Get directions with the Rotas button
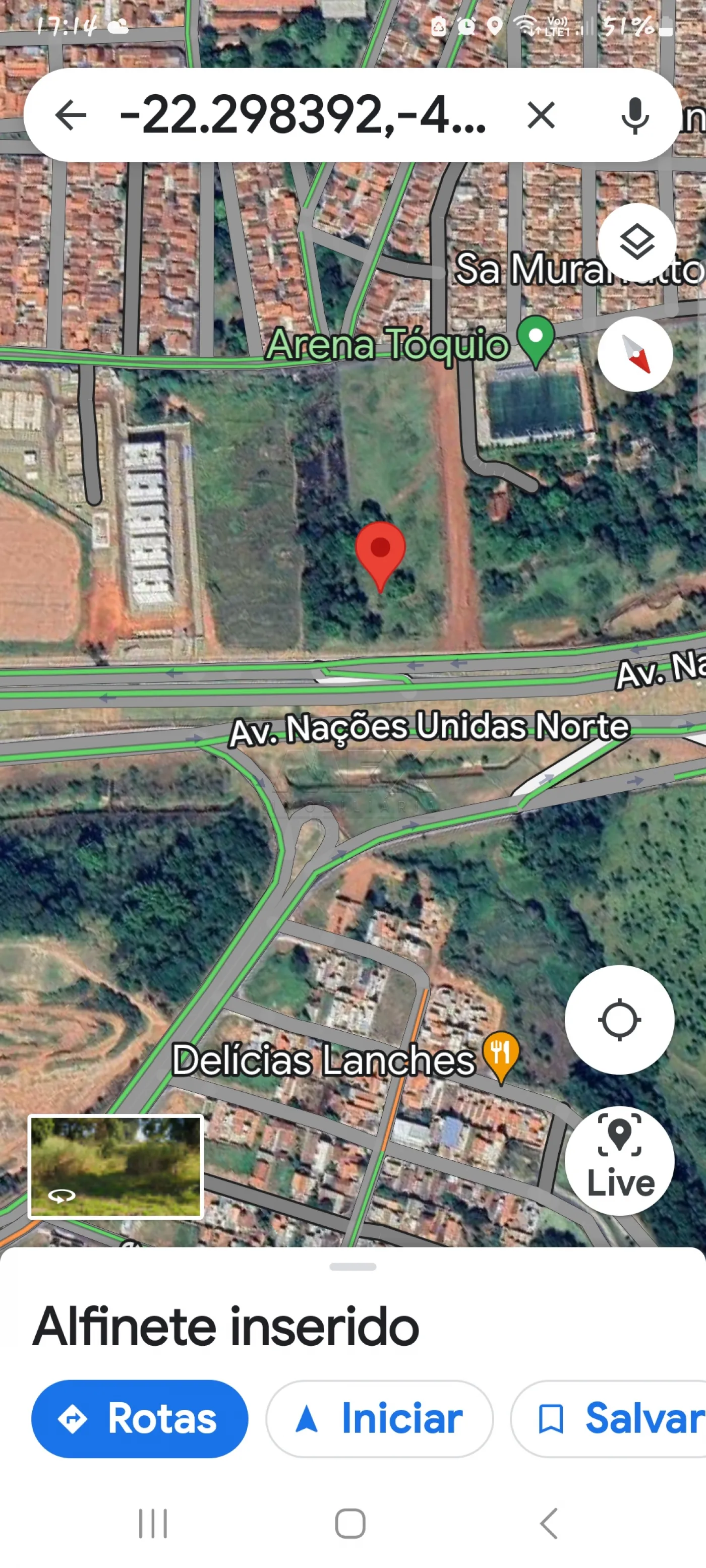 (x=140, y=1419)
